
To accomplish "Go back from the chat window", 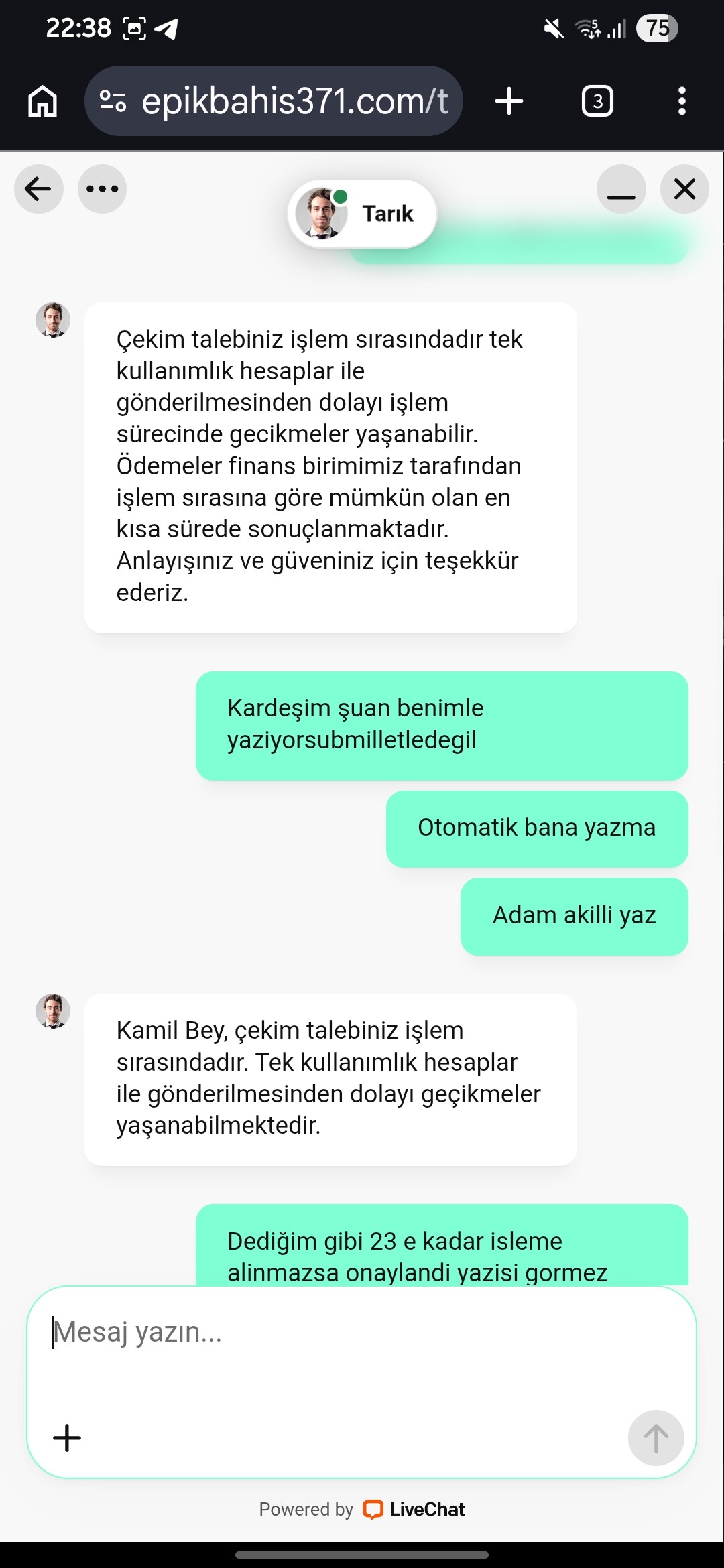I will click(39, 189).
